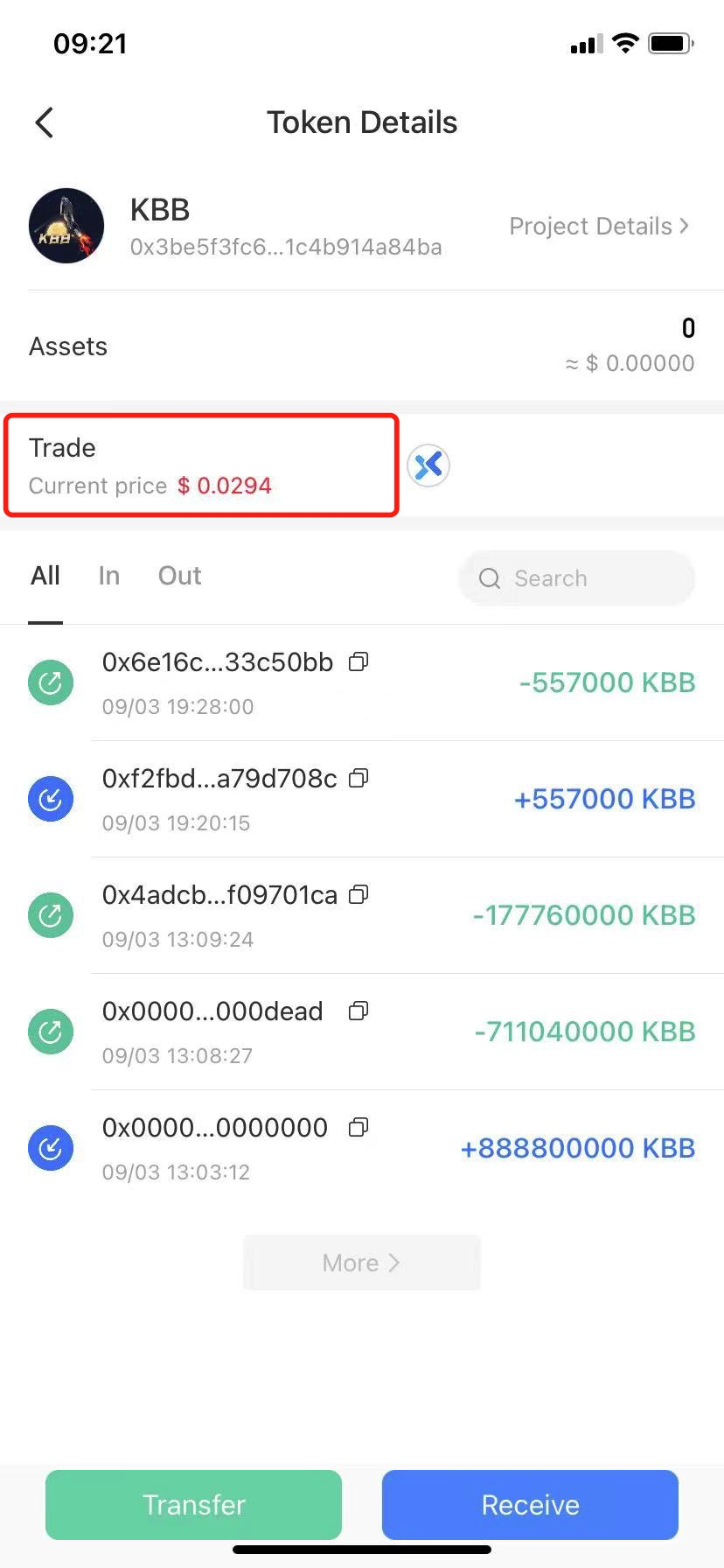The image size is (724, 1568).
Task: Copy the 0x4adcb...f09701ca transaction hash
Action: pos(359,895)
